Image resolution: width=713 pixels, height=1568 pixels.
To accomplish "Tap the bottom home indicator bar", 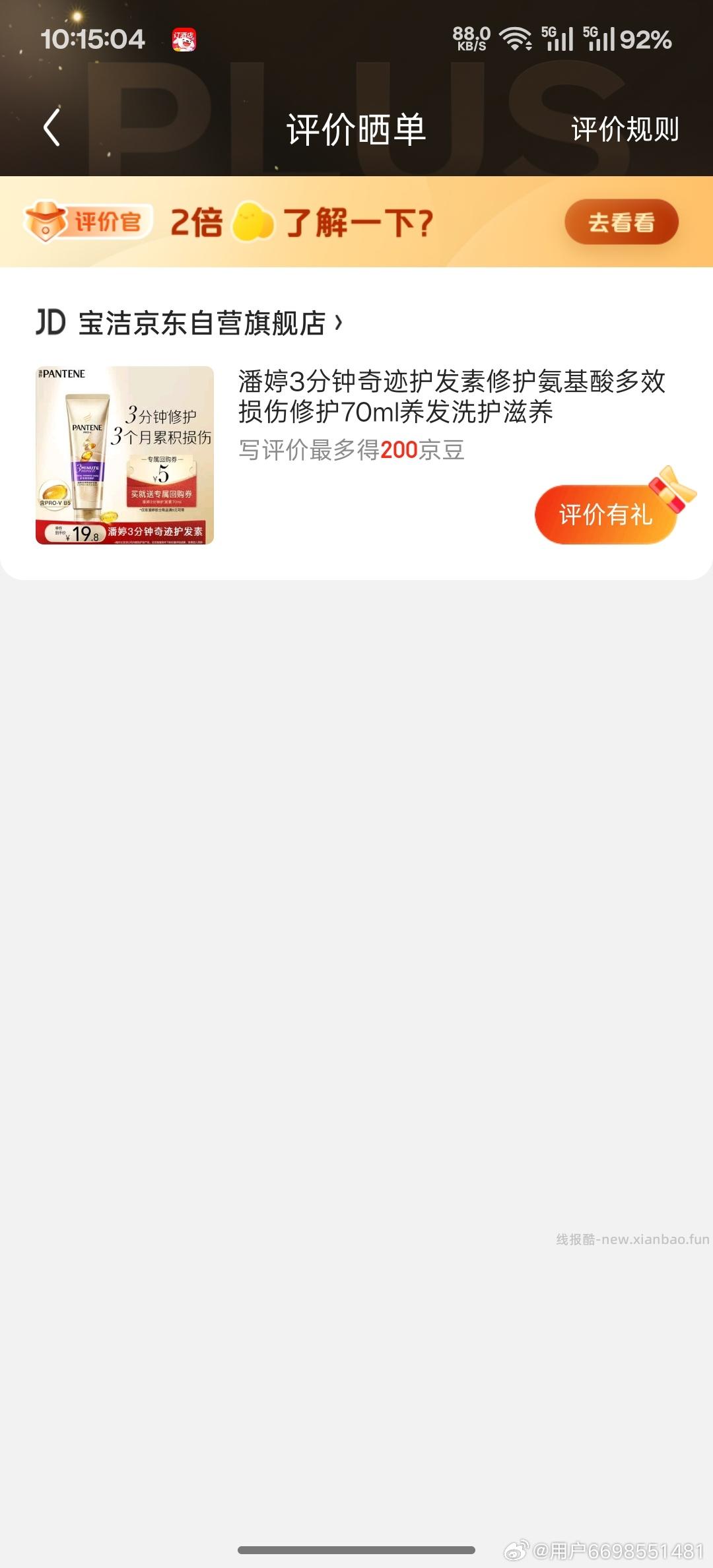I will [x=356, y=1548].
